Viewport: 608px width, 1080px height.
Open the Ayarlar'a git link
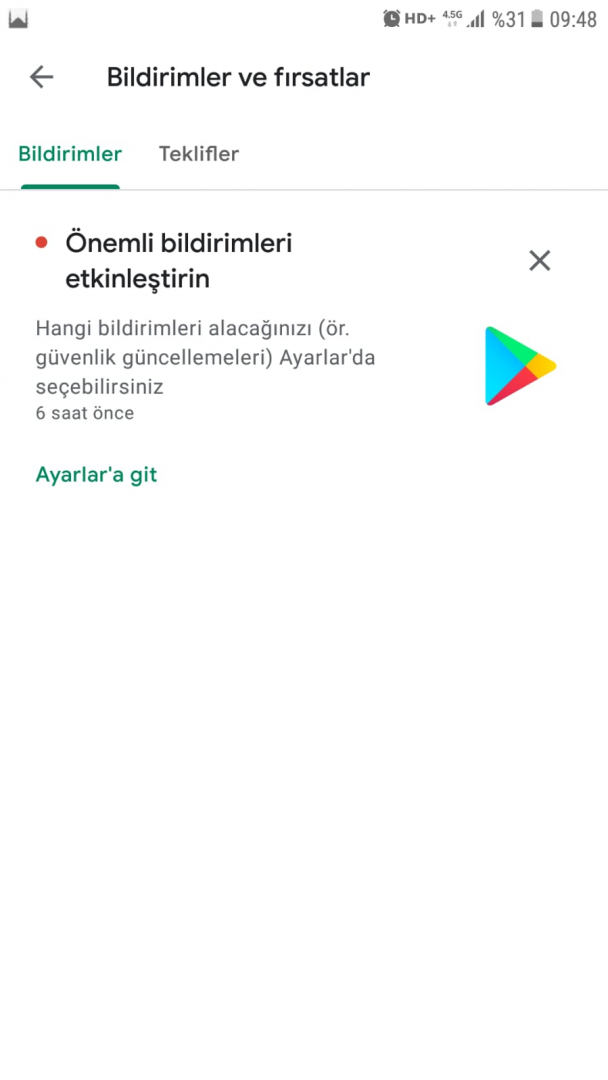point(96,474)
